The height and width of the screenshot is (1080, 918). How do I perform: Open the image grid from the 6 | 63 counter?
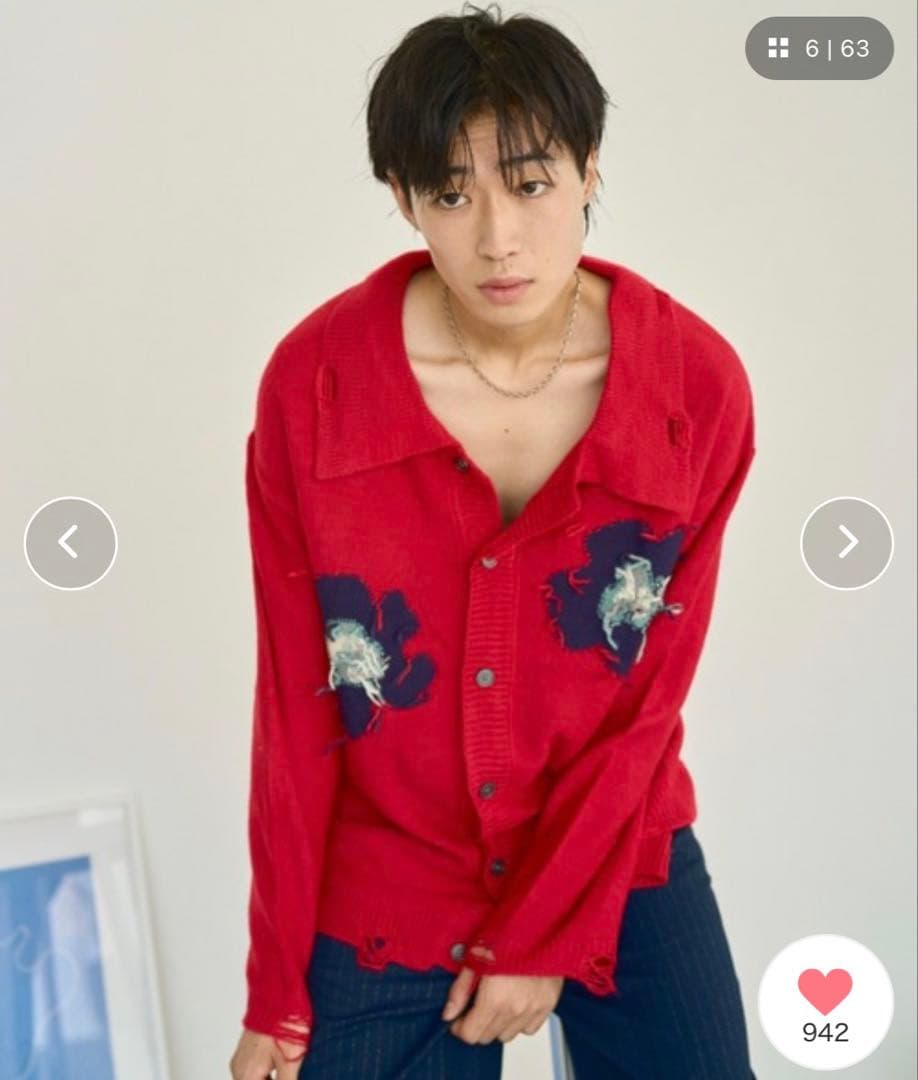point(818,48)
